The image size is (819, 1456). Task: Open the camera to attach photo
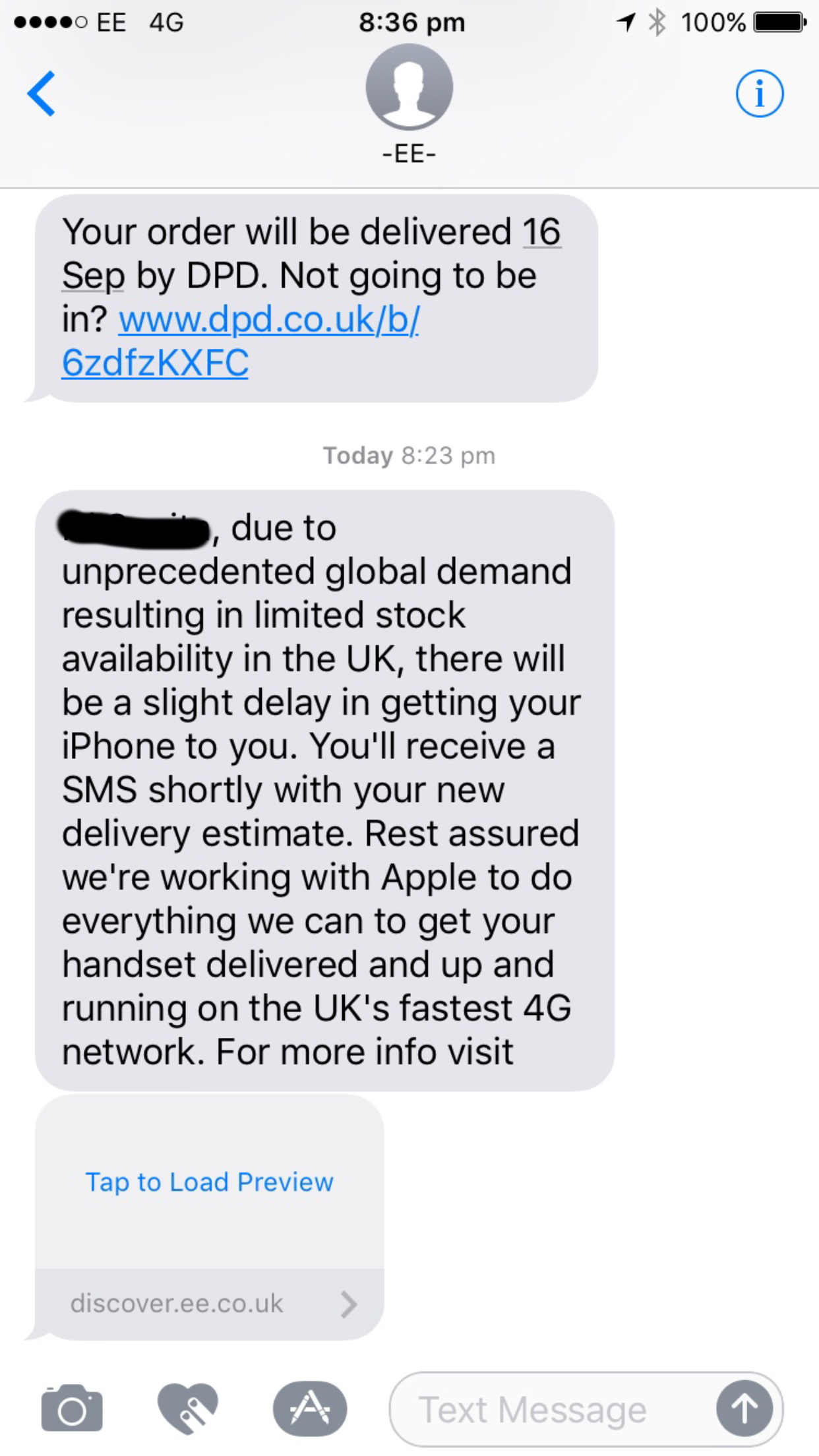72,1409
